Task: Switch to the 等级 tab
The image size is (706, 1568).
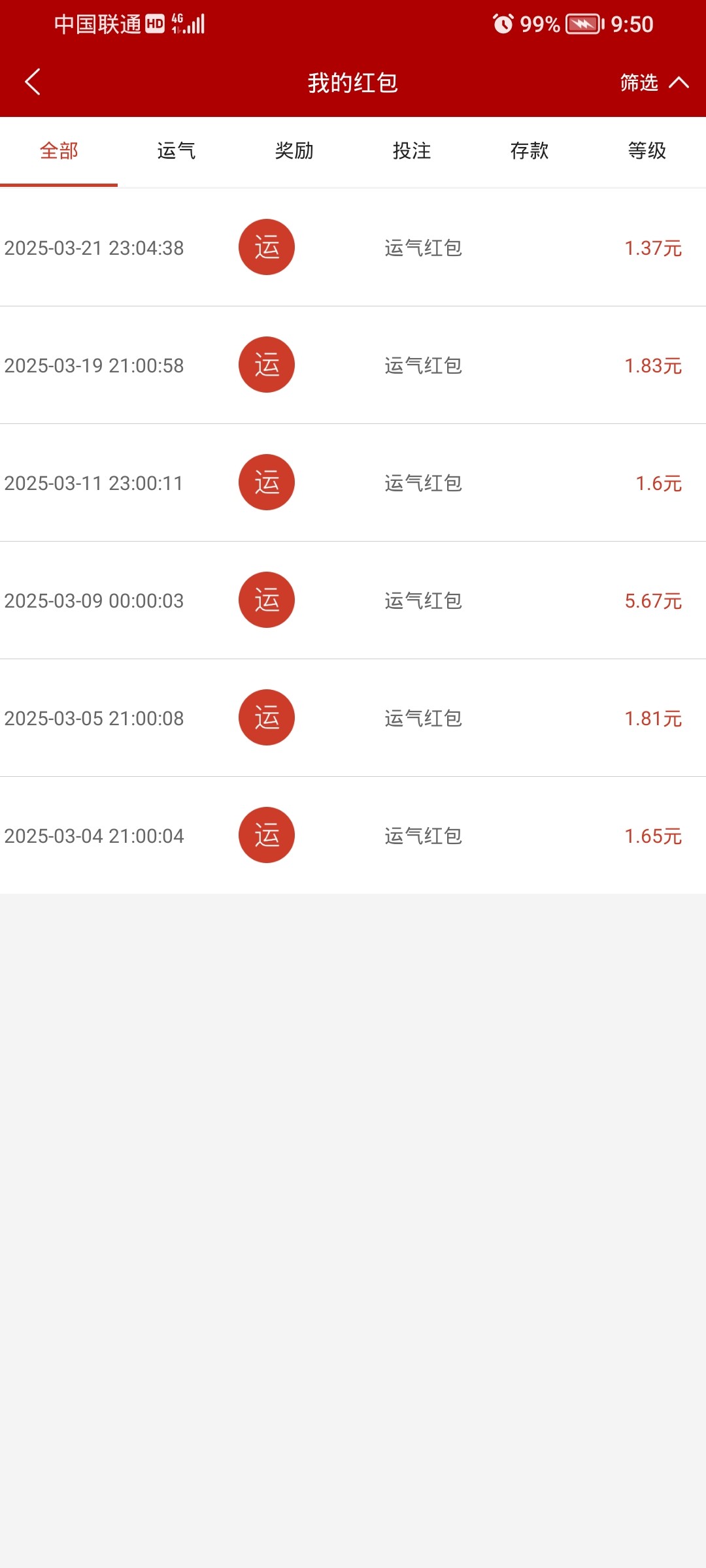Action: 647,151
